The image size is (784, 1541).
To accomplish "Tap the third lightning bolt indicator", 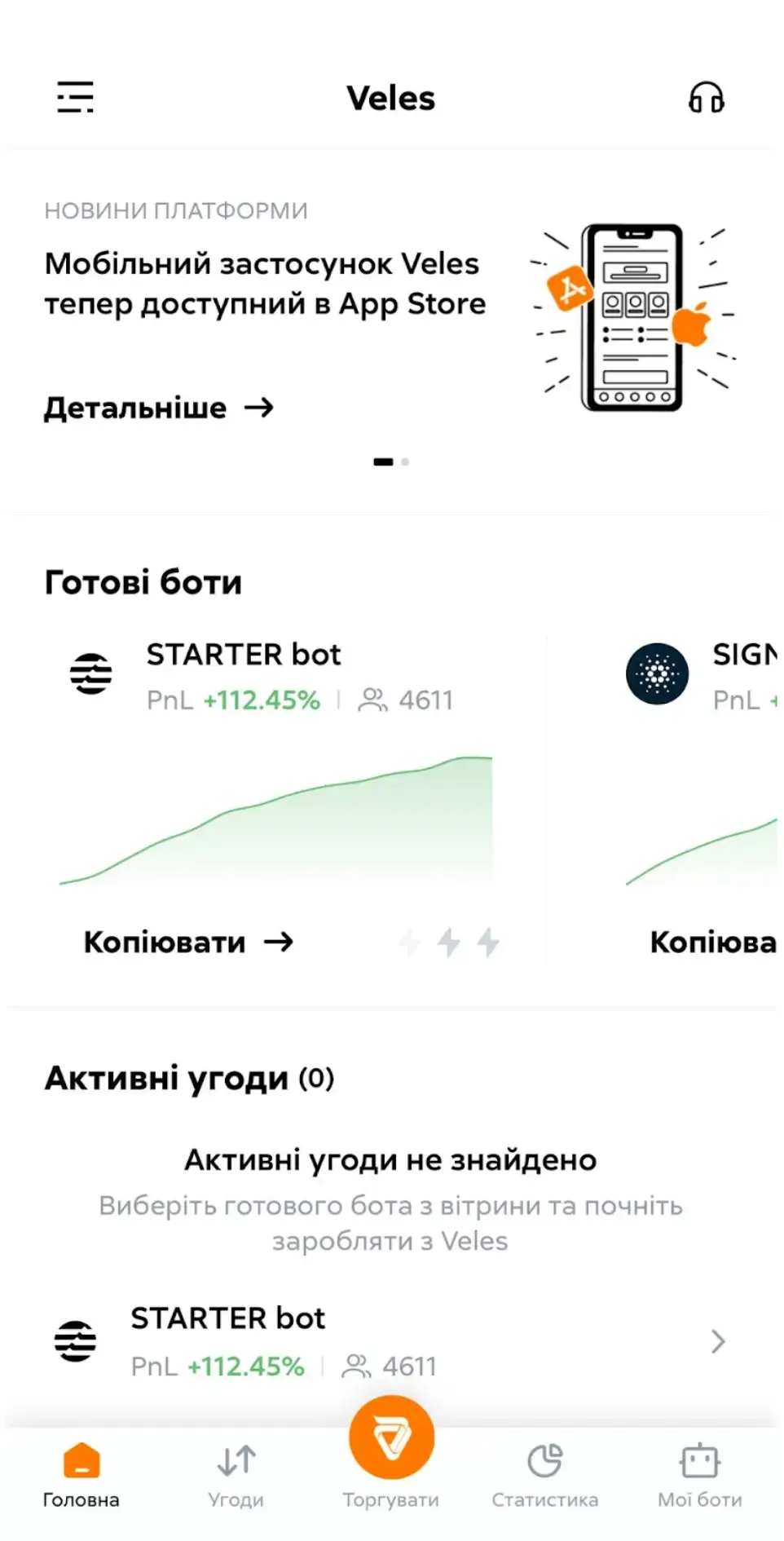I will coord(487,942).
